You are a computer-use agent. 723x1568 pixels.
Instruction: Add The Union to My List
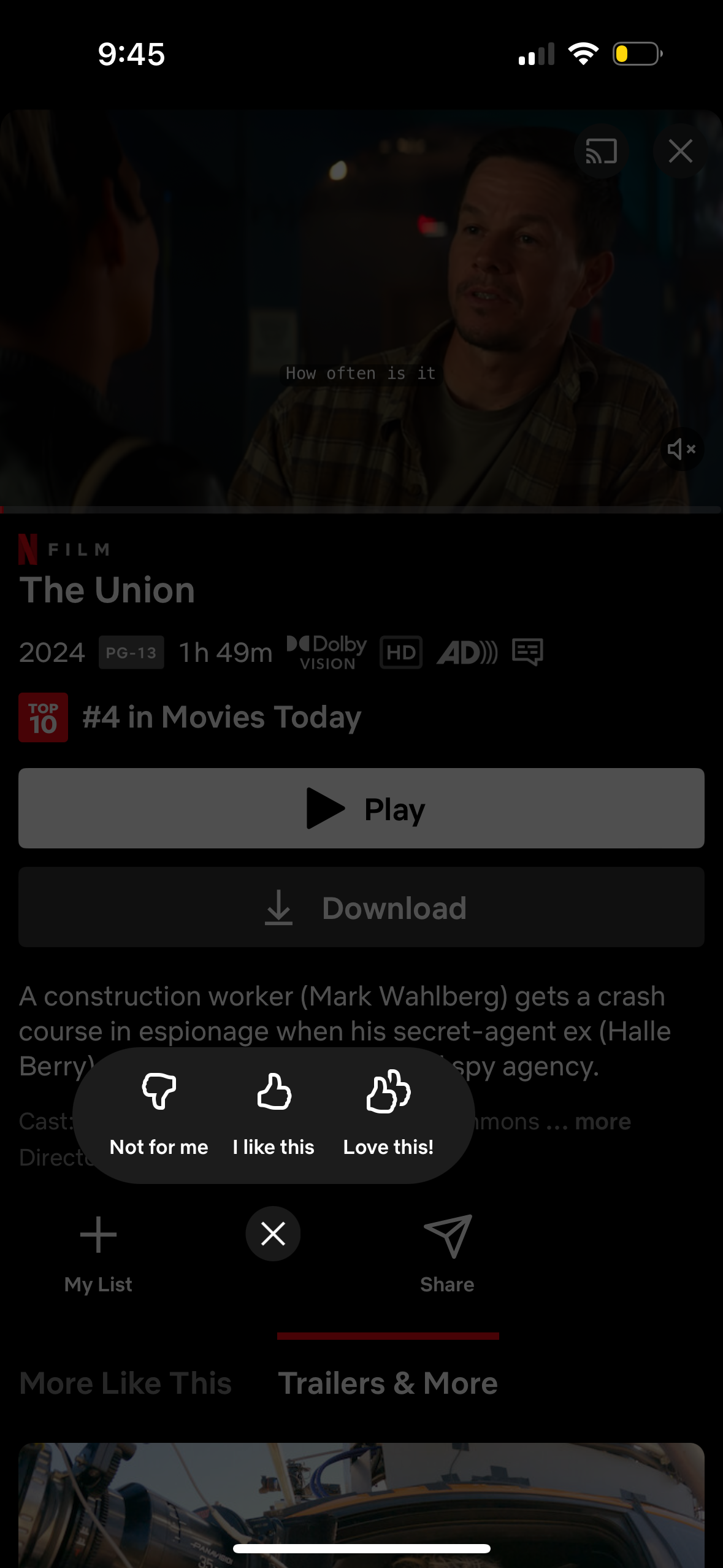pos(98,1234)
